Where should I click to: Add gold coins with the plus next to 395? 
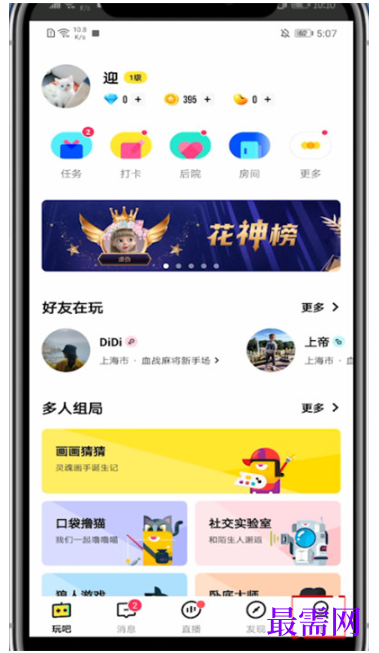tap(207, 100)
